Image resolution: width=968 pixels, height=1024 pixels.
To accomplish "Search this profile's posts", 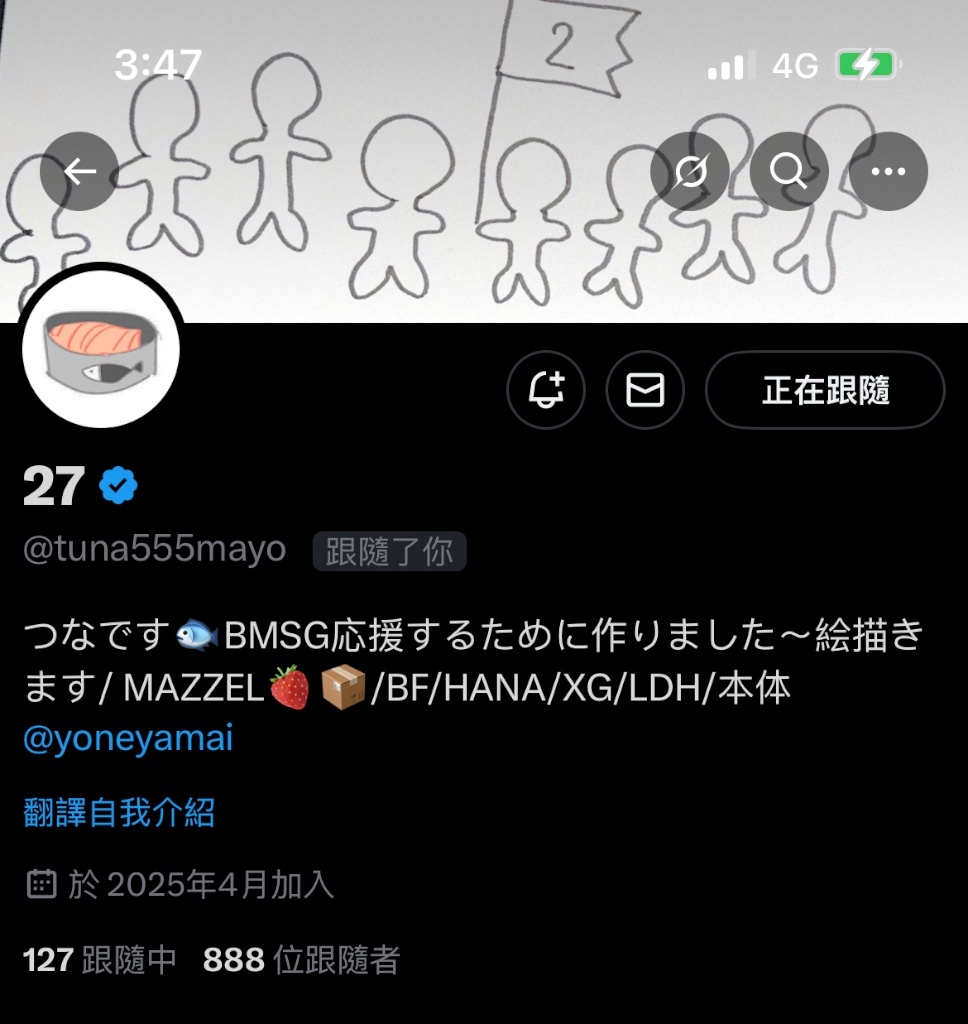I will (x=789, y=172).
